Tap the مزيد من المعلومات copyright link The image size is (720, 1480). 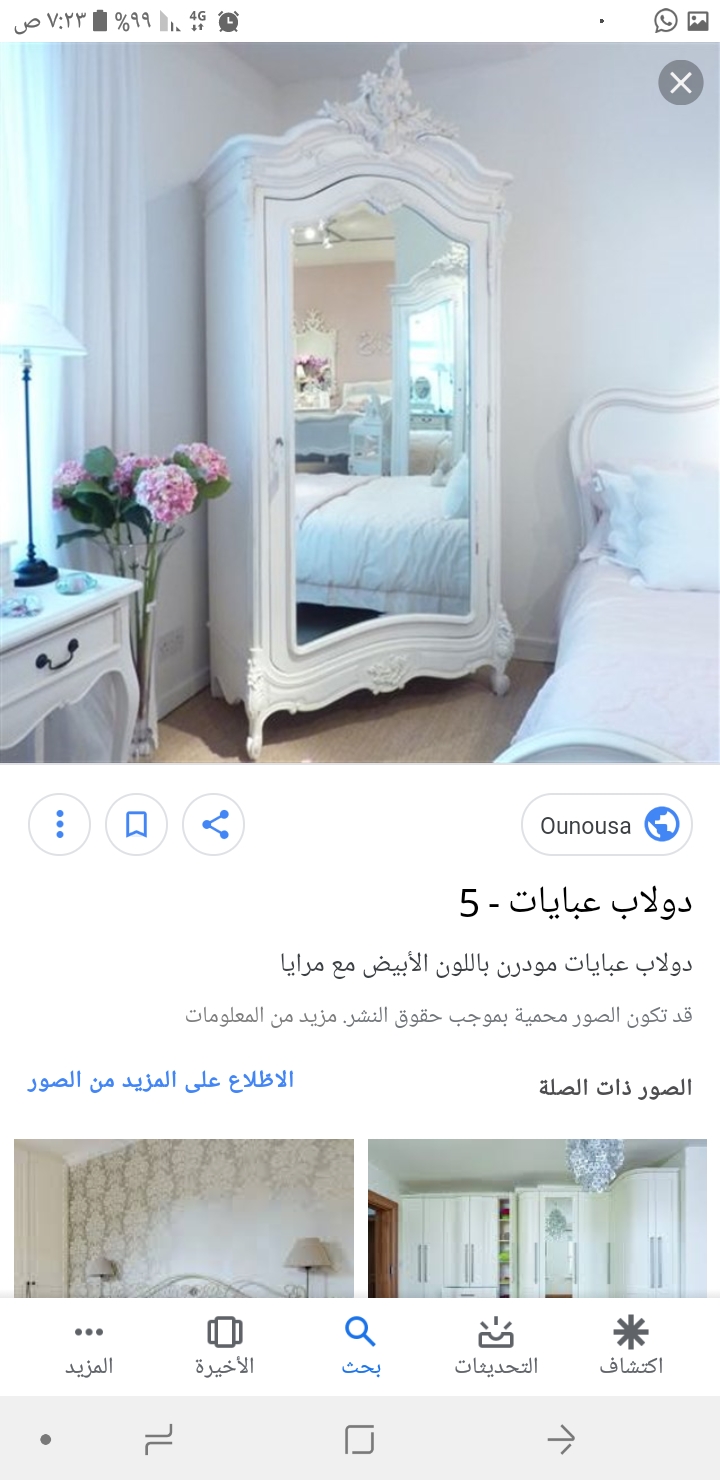pos(238,1016)
